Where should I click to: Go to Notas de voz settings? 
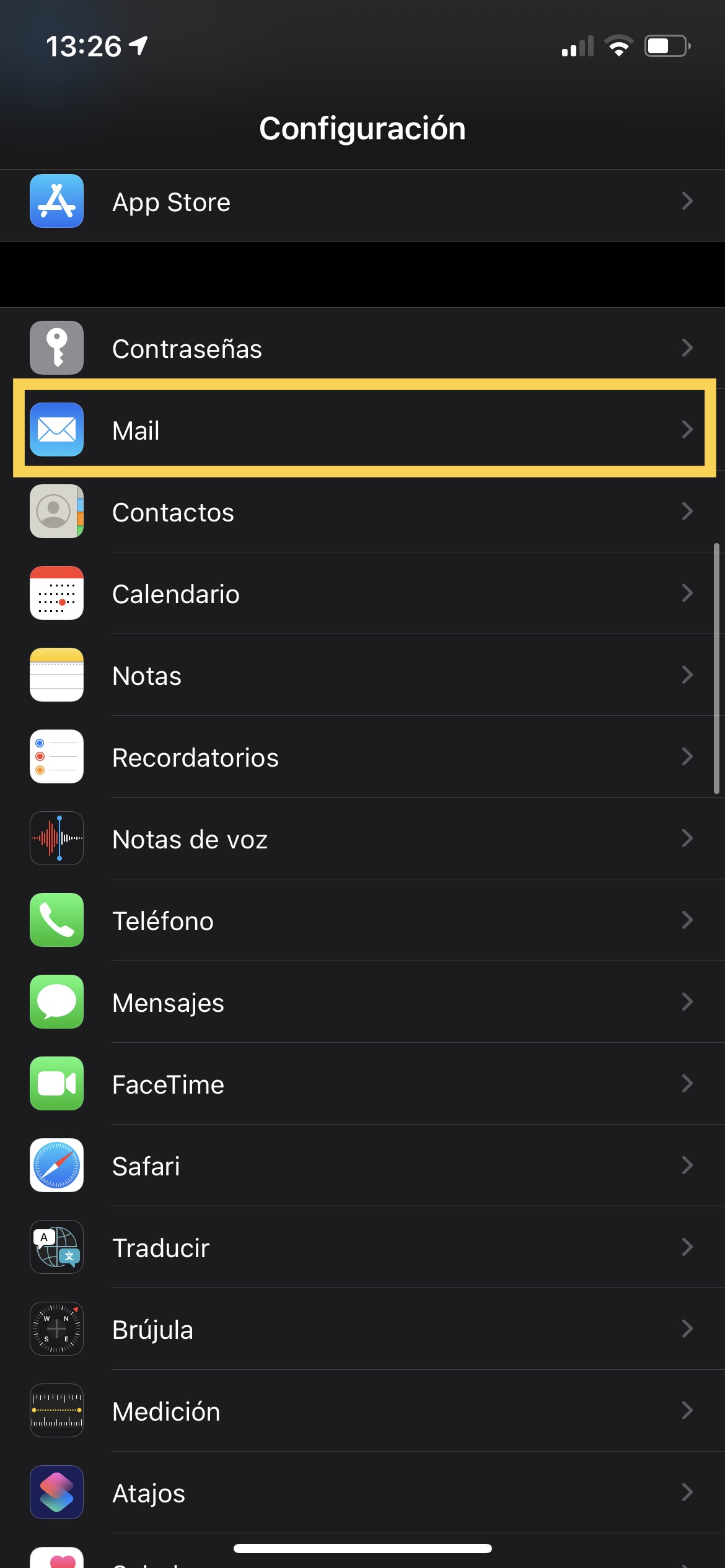362,838
